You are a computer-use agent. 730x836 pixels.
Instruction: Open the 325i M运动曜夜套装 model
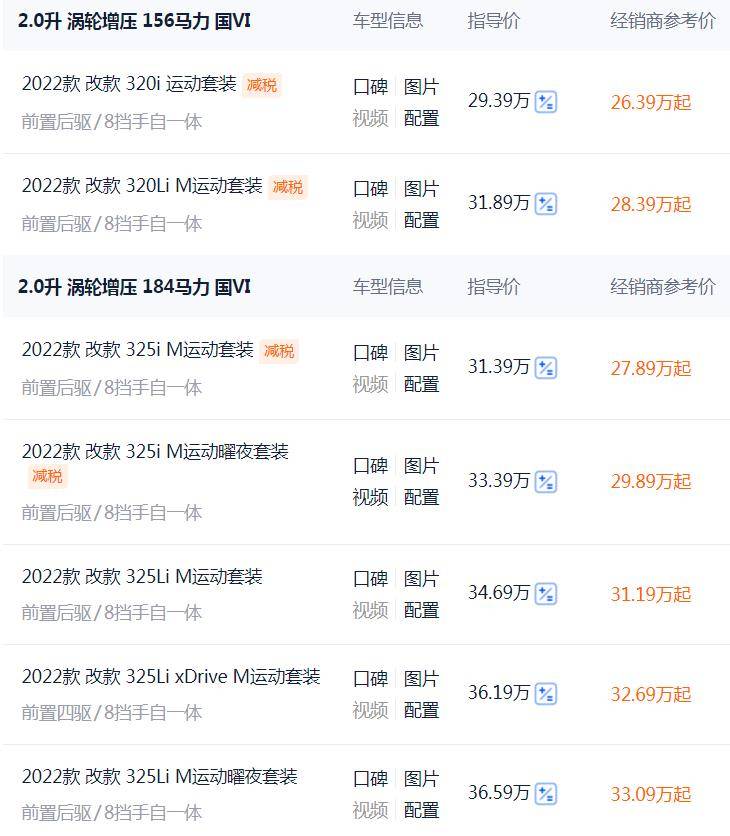tap(154, 452)
